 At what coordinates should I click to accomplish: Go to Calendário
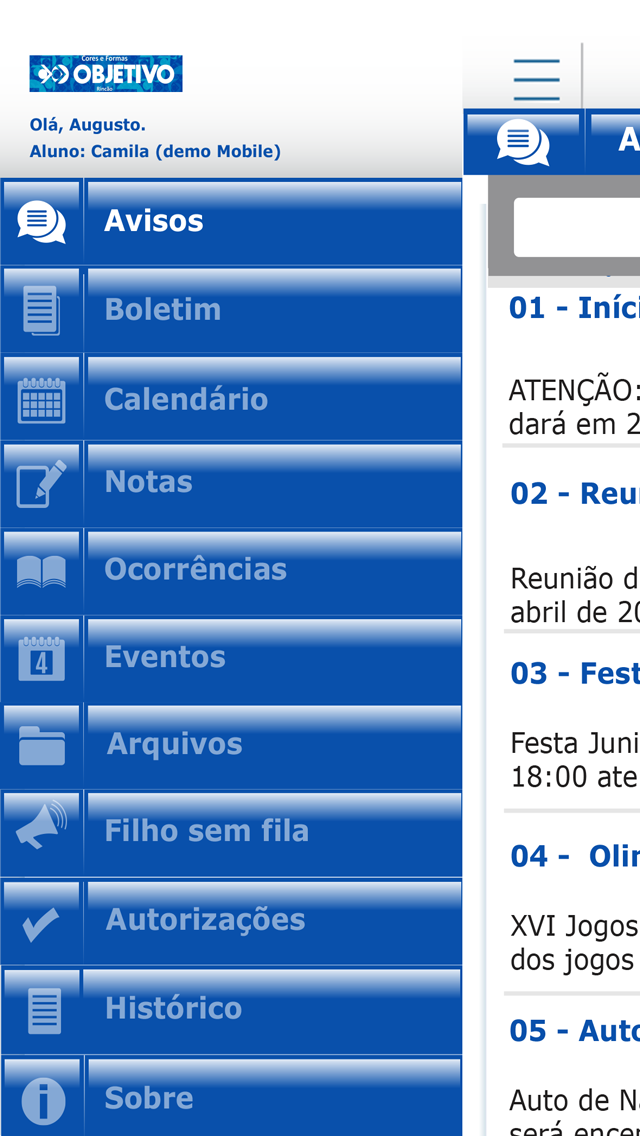230,399
